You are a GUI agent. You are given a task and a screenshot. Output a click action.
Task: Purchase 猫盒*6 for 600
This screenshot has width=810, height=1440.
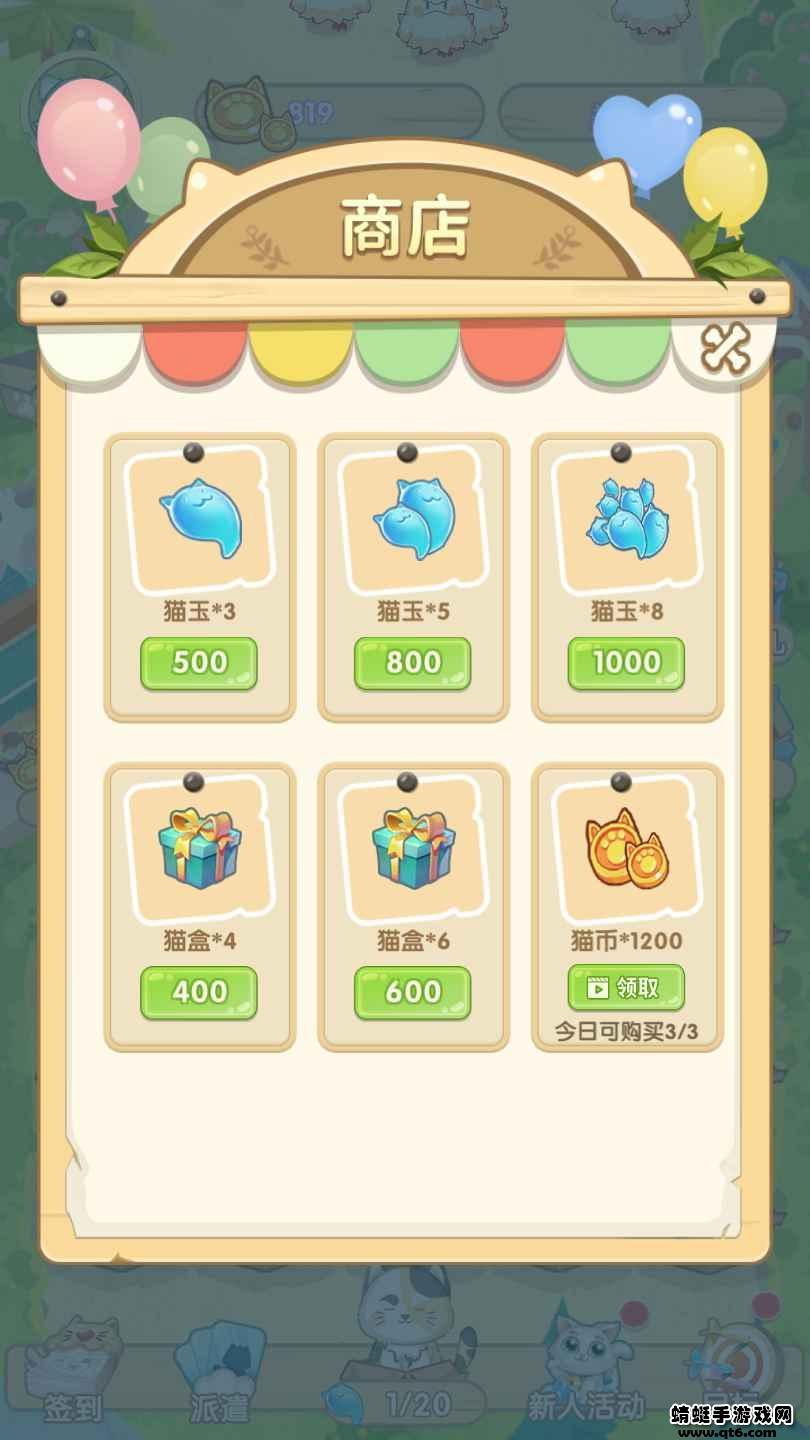pos(412,992)
